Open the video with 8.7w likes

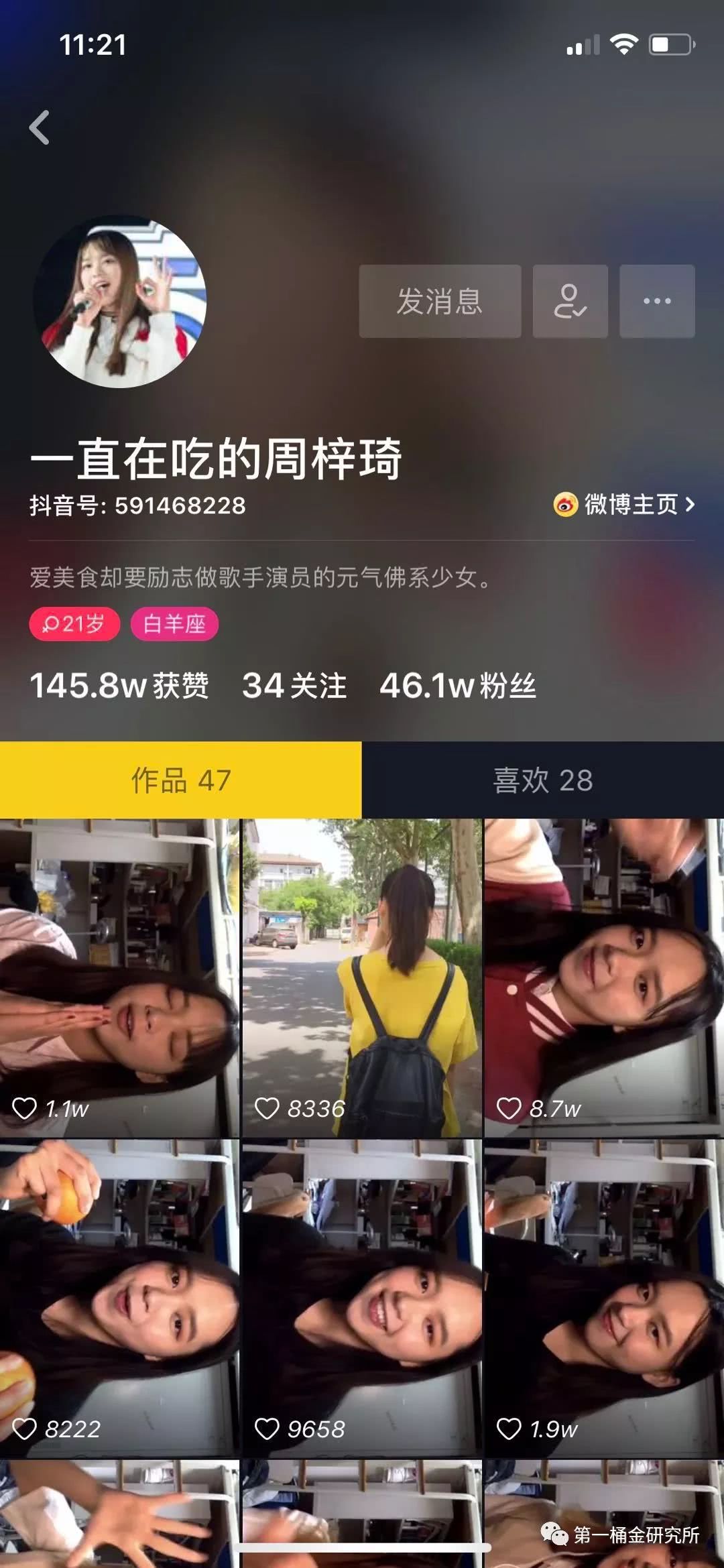tap(604, 977)
